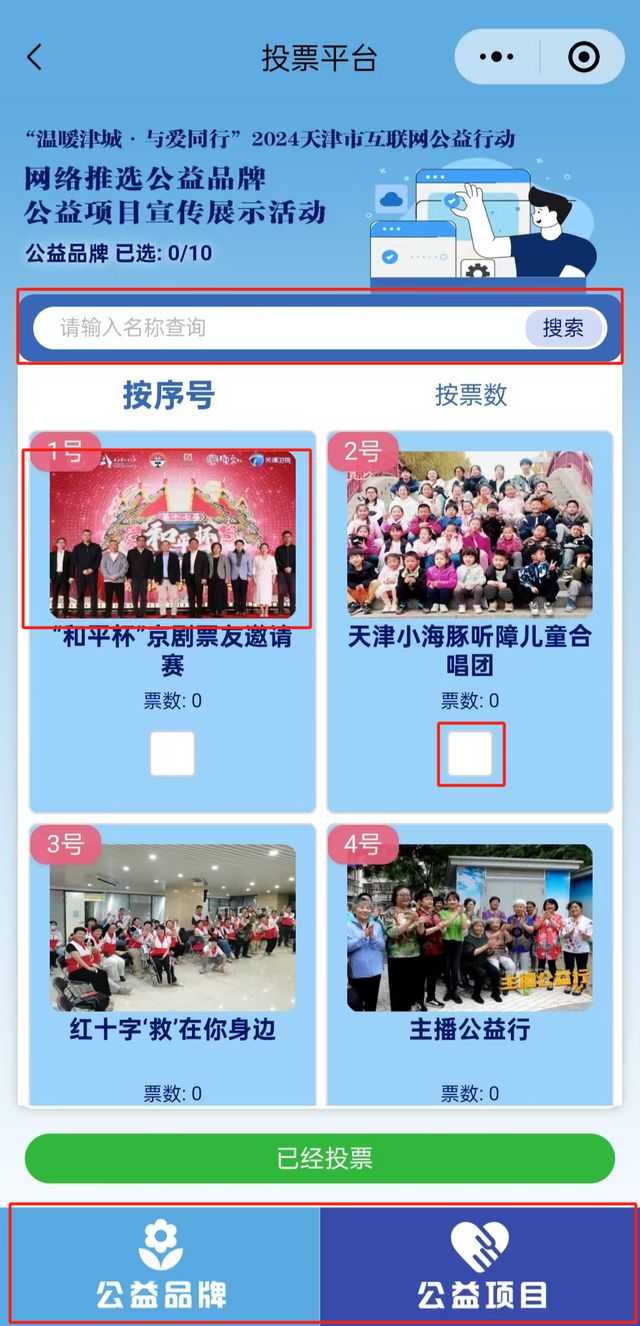Screen dimensions: 640x1326
Task: Open the mini-program more options menu
Action: click(496, 57)
